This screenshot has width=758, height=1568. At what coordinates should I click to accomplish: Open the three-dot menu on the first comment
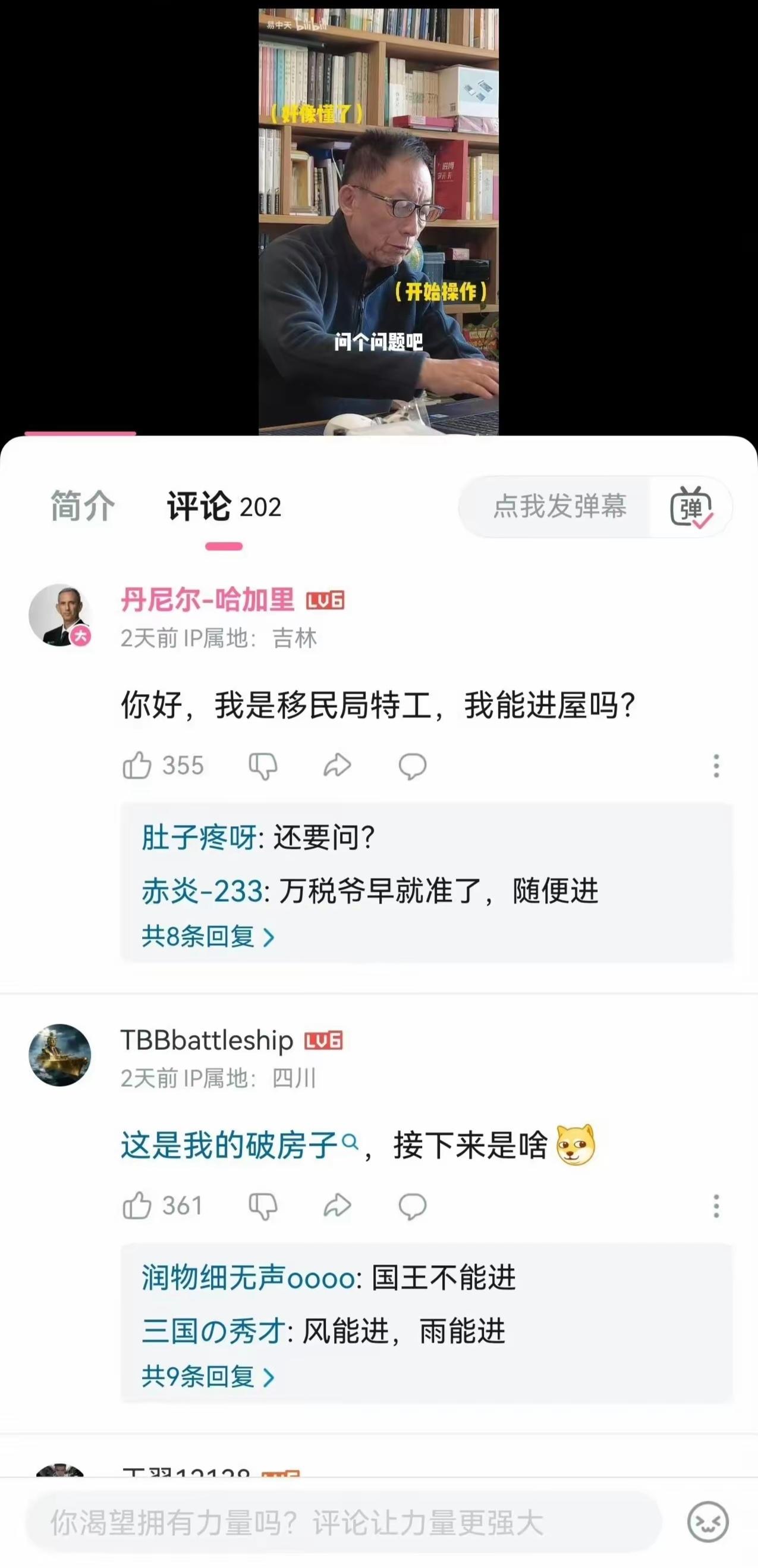(x=715, y=767)
